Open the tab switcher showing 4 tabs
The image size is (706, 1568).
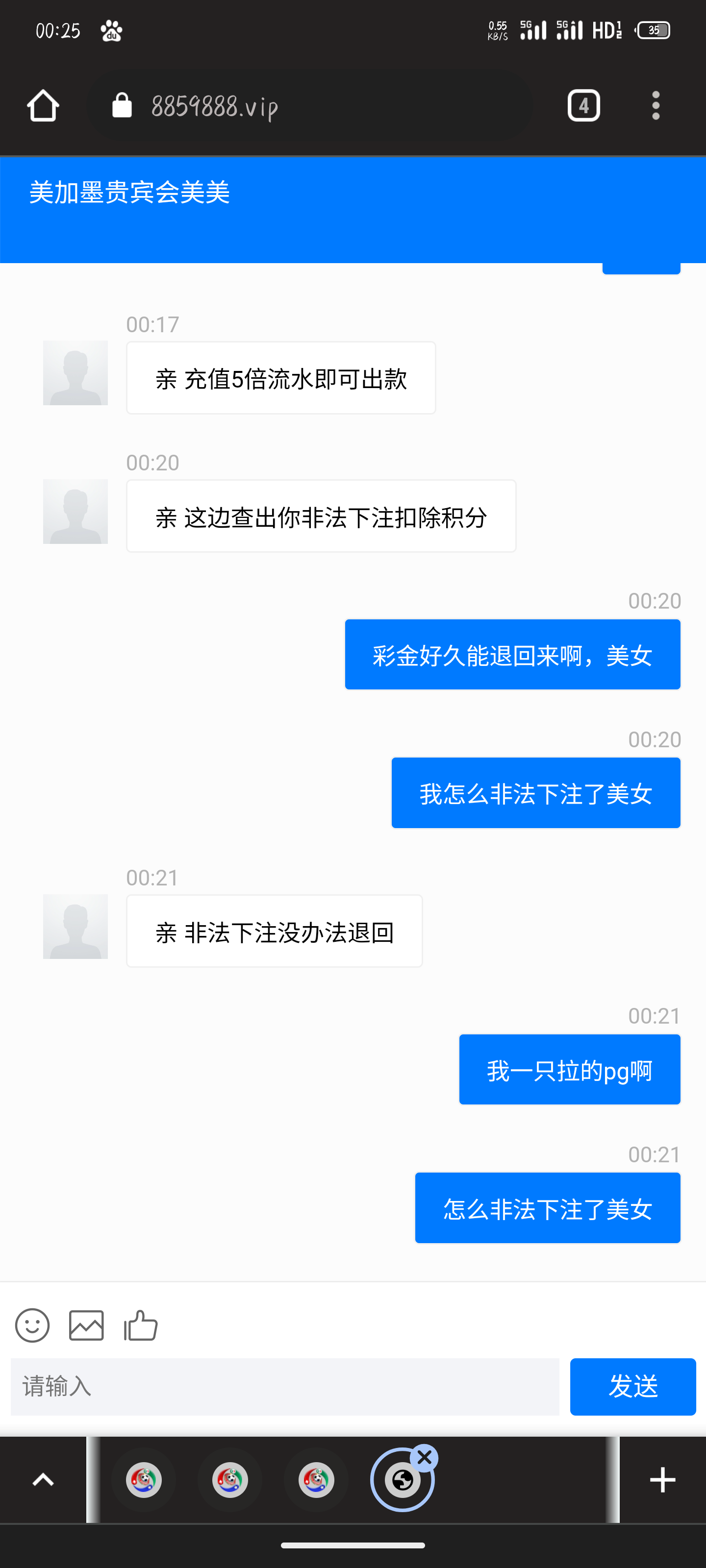[x=583, y=106]
